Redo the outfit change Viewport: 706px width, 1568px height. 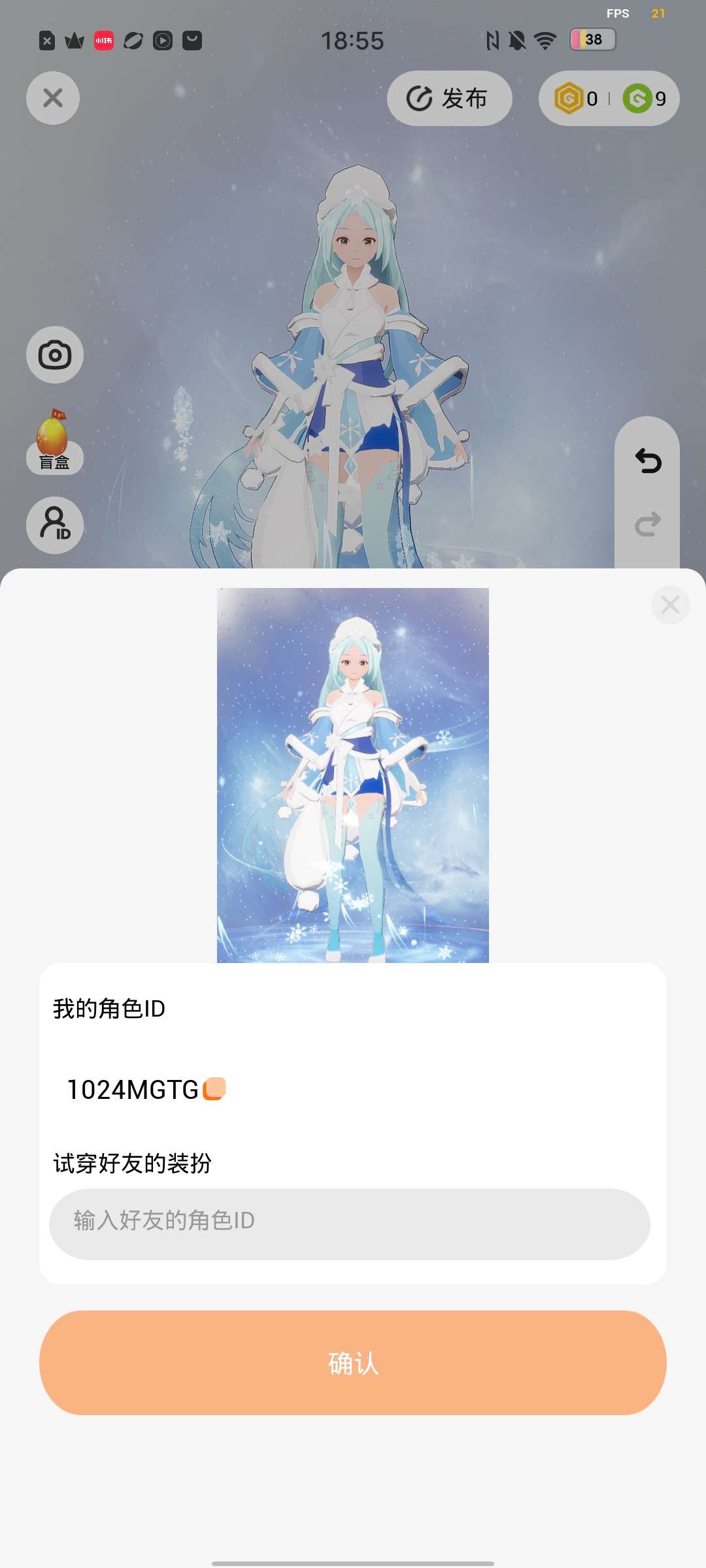(648, 524)
